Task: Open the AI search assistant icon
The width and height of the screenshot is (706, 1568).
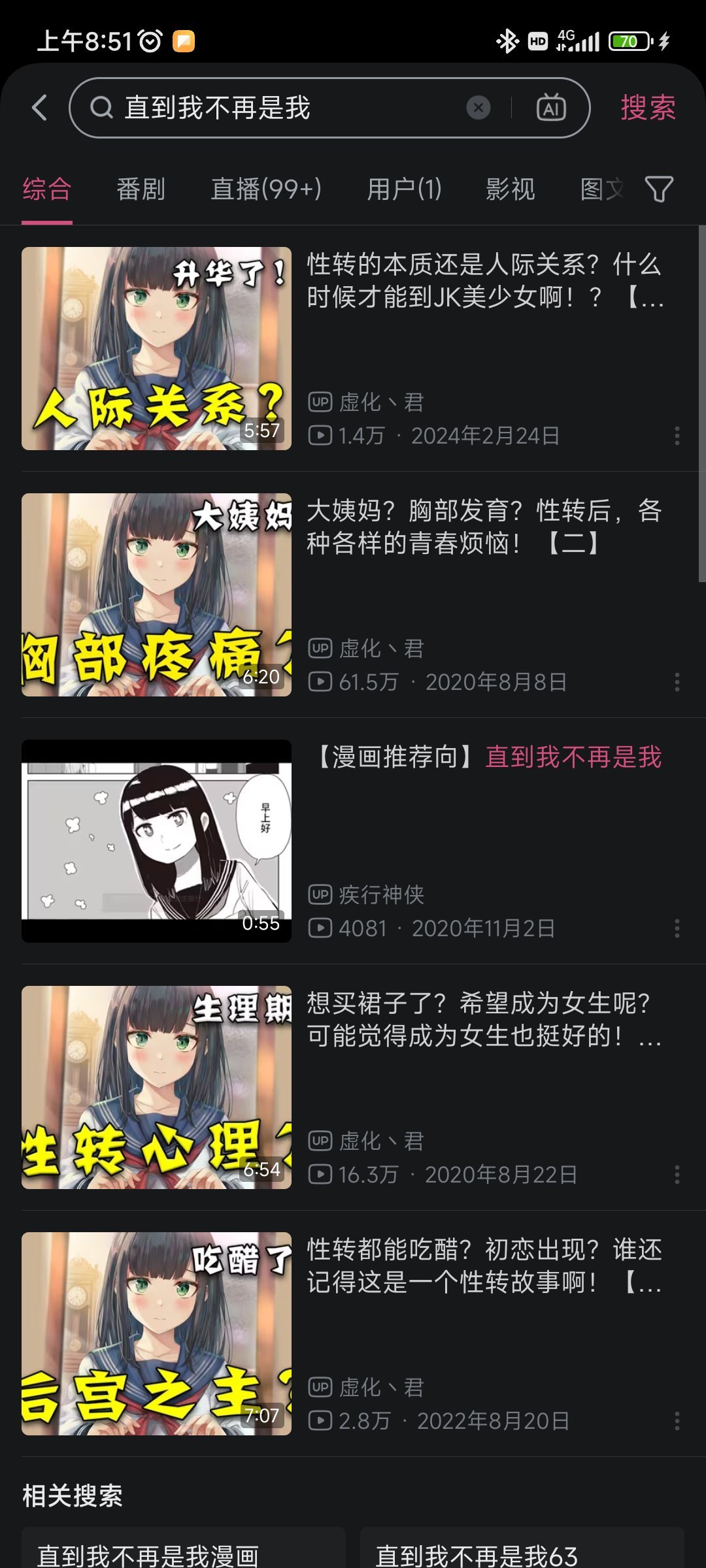Action: 551,108
